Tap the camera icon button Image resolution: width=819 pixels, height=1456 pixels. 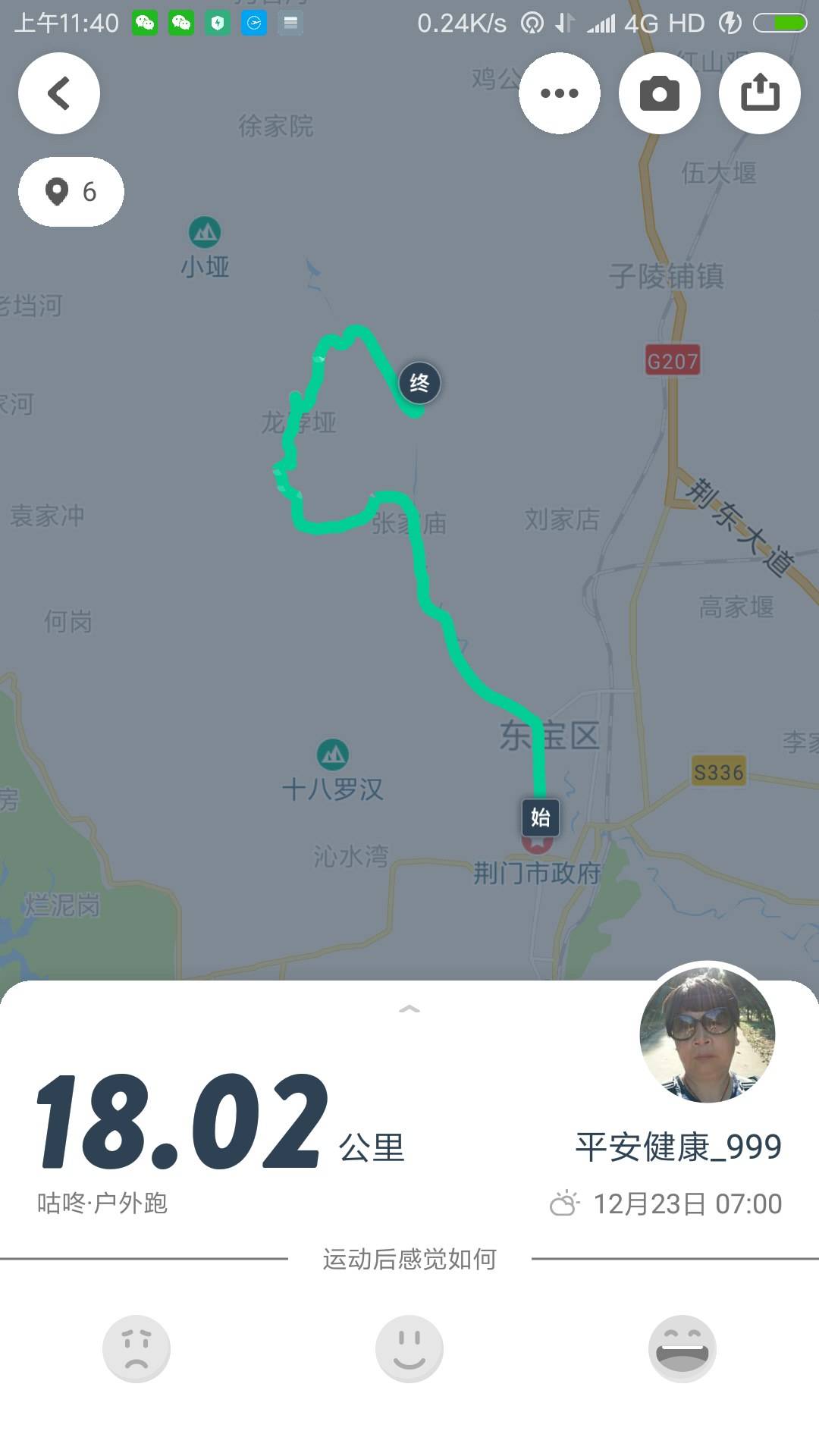(659, 93)
